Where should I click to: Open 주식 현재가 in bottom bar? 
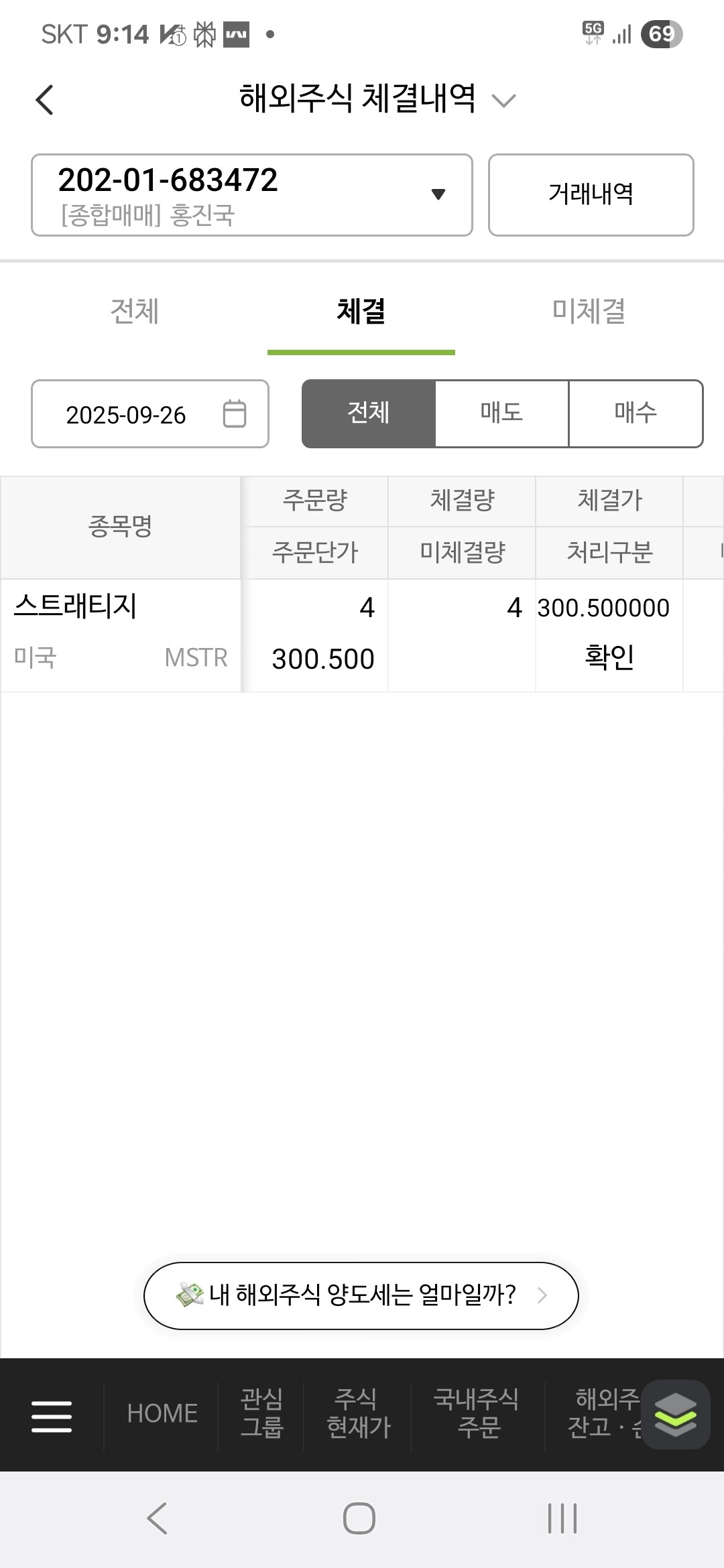(x=358, y=1414)
